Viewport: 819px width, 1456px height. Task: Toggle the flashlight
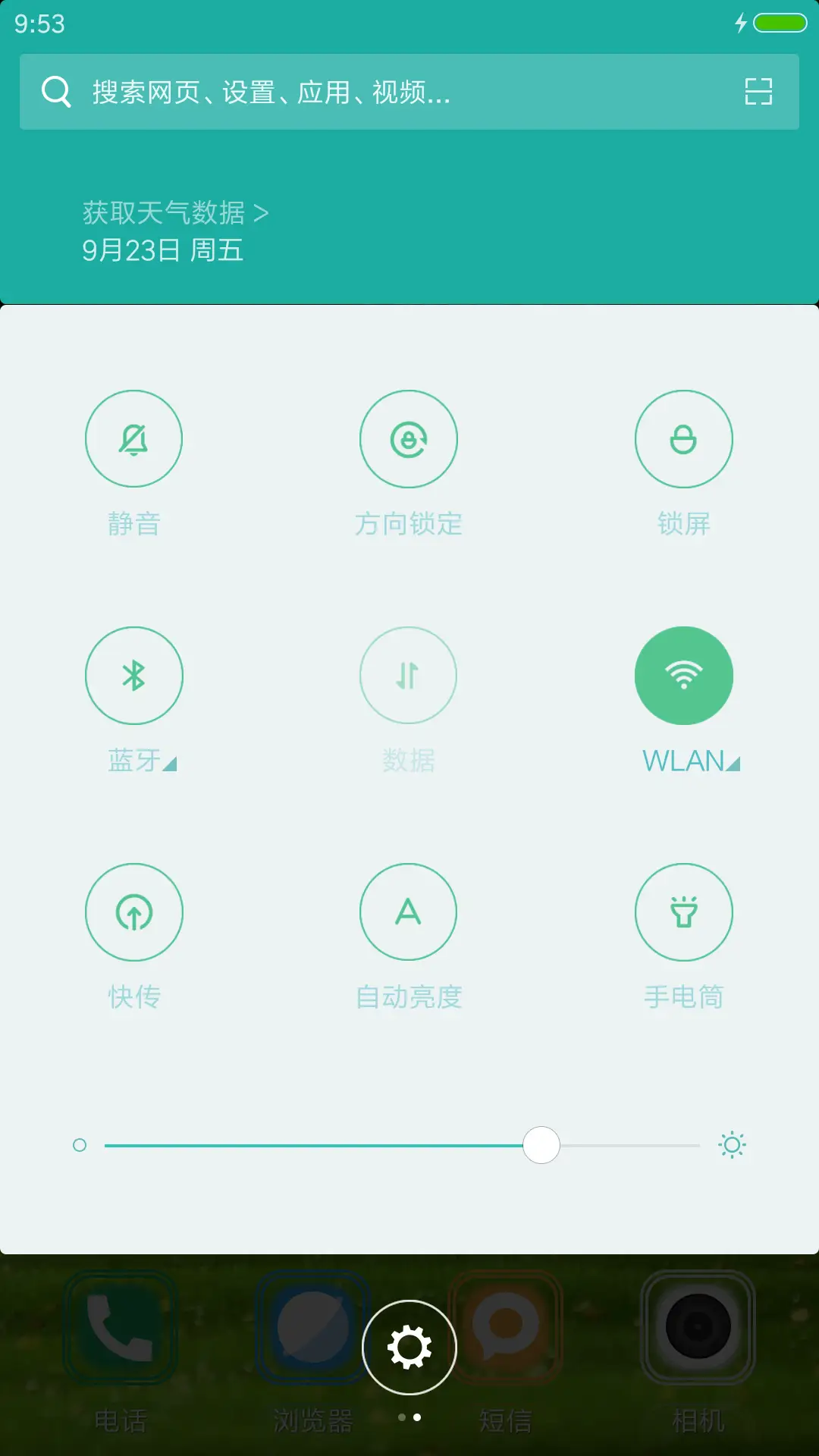click(684, 913)
